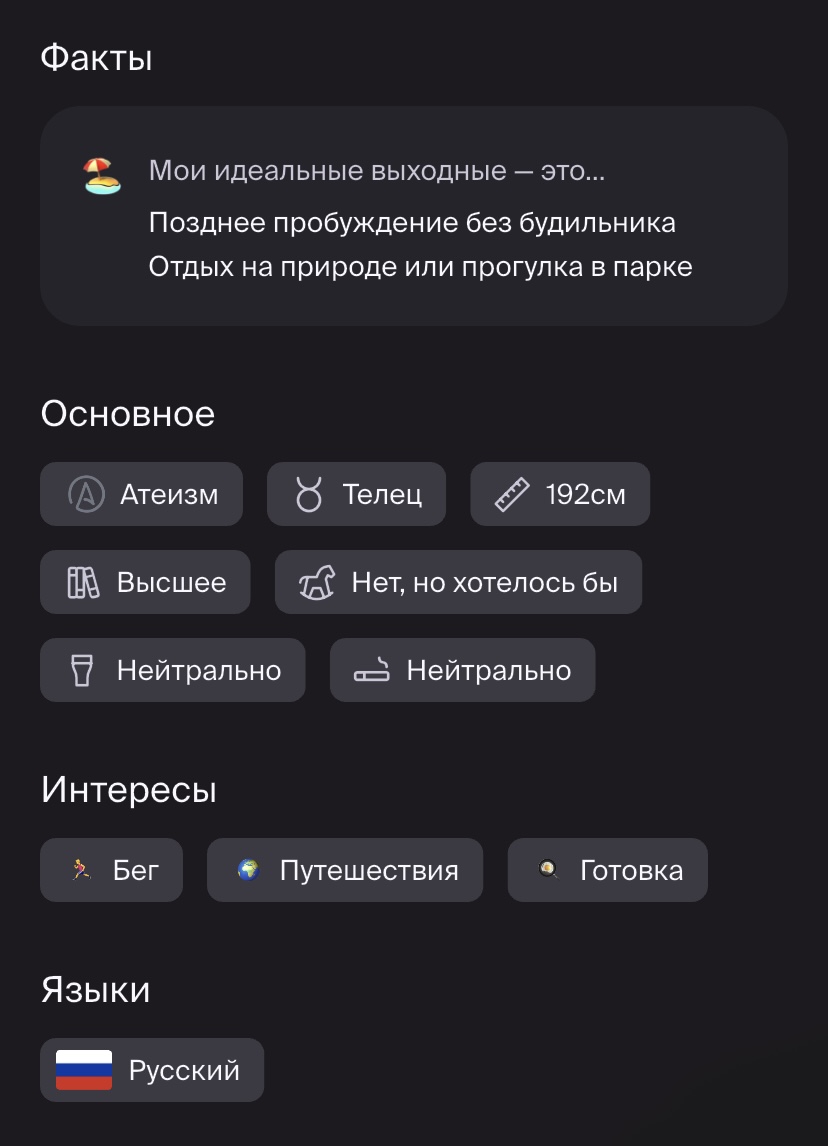Viewport: 828px width, 1146px height.
Task: Select the Русский language chip
Action: [152, 1070]
